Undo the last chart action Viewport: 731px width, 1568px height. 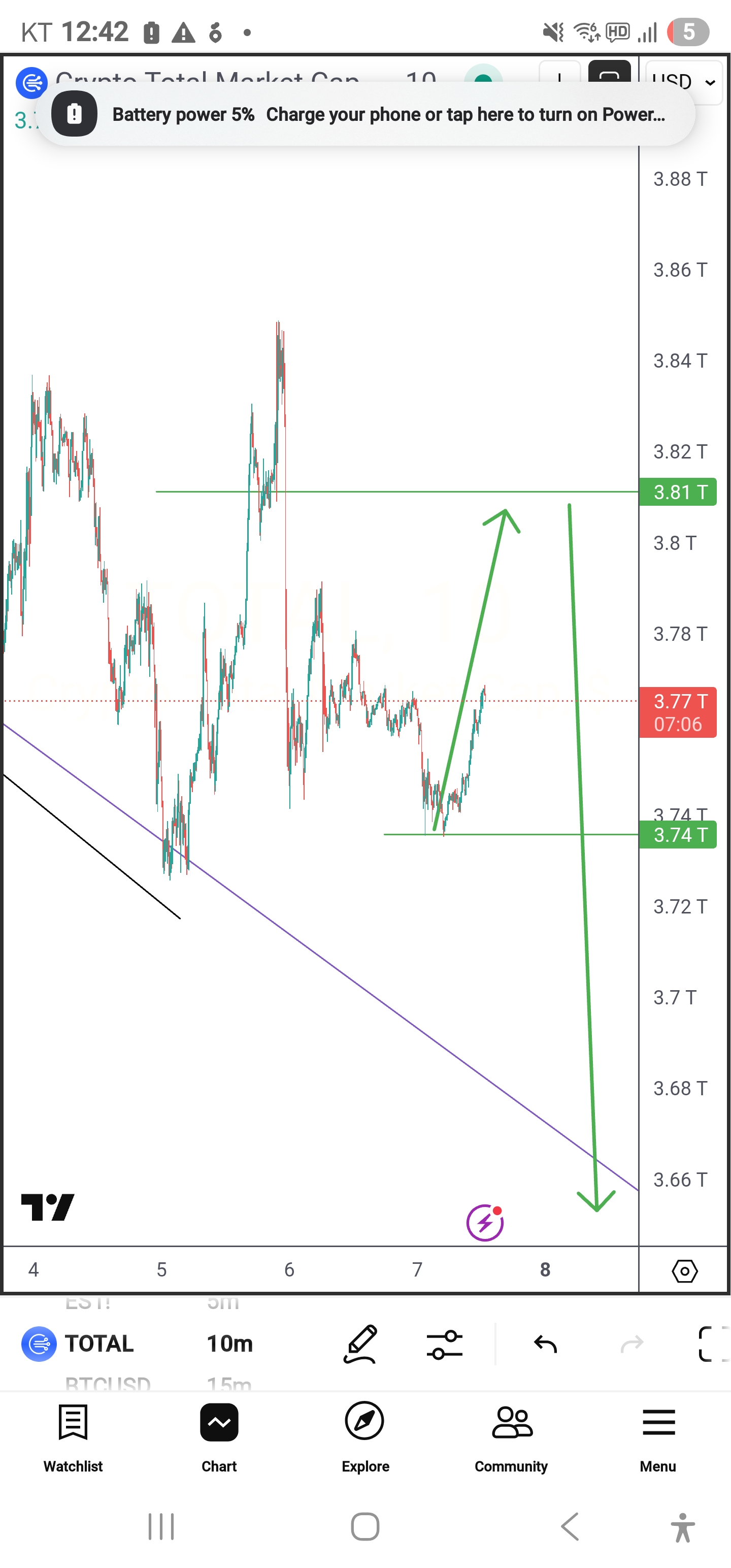click(x=545, y=1344)
